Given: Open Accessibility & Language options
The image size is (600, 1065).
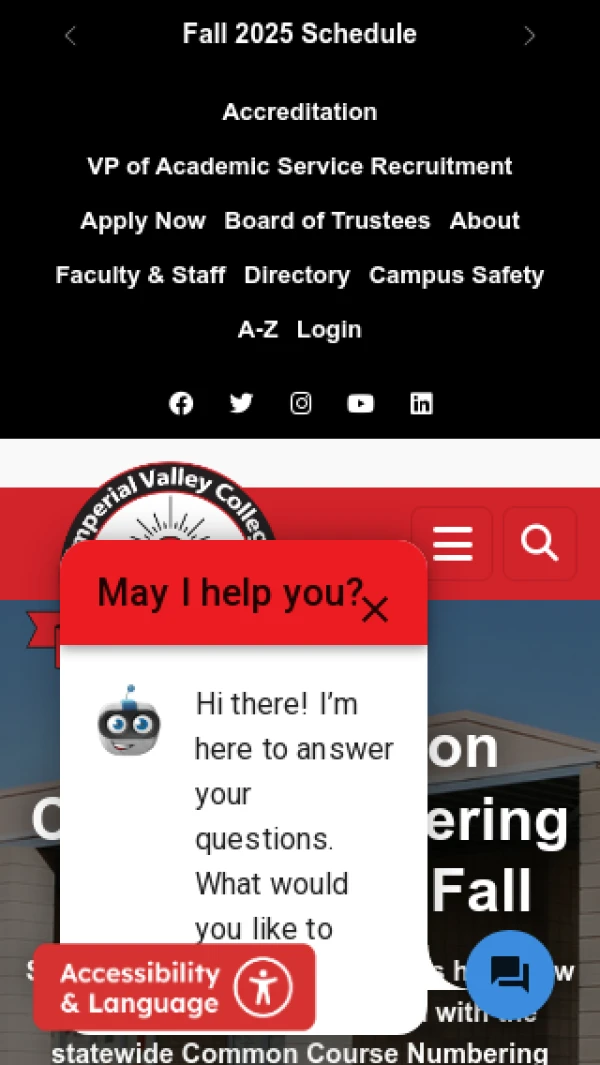Looking at the screenshot, I should click(x=174, y=987).
